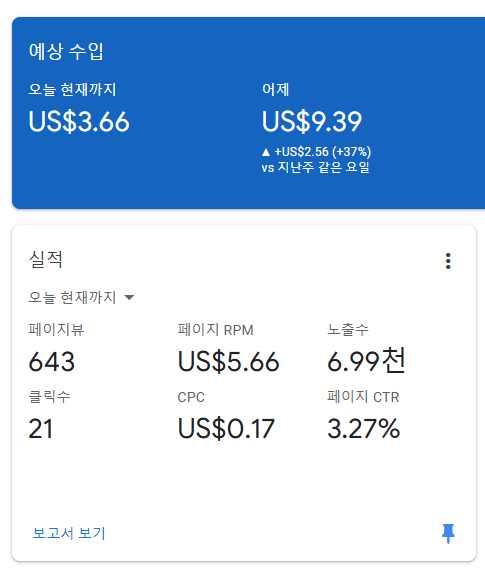
Task: Open the 실적 card overflow menu
Action: click(448, 261)
